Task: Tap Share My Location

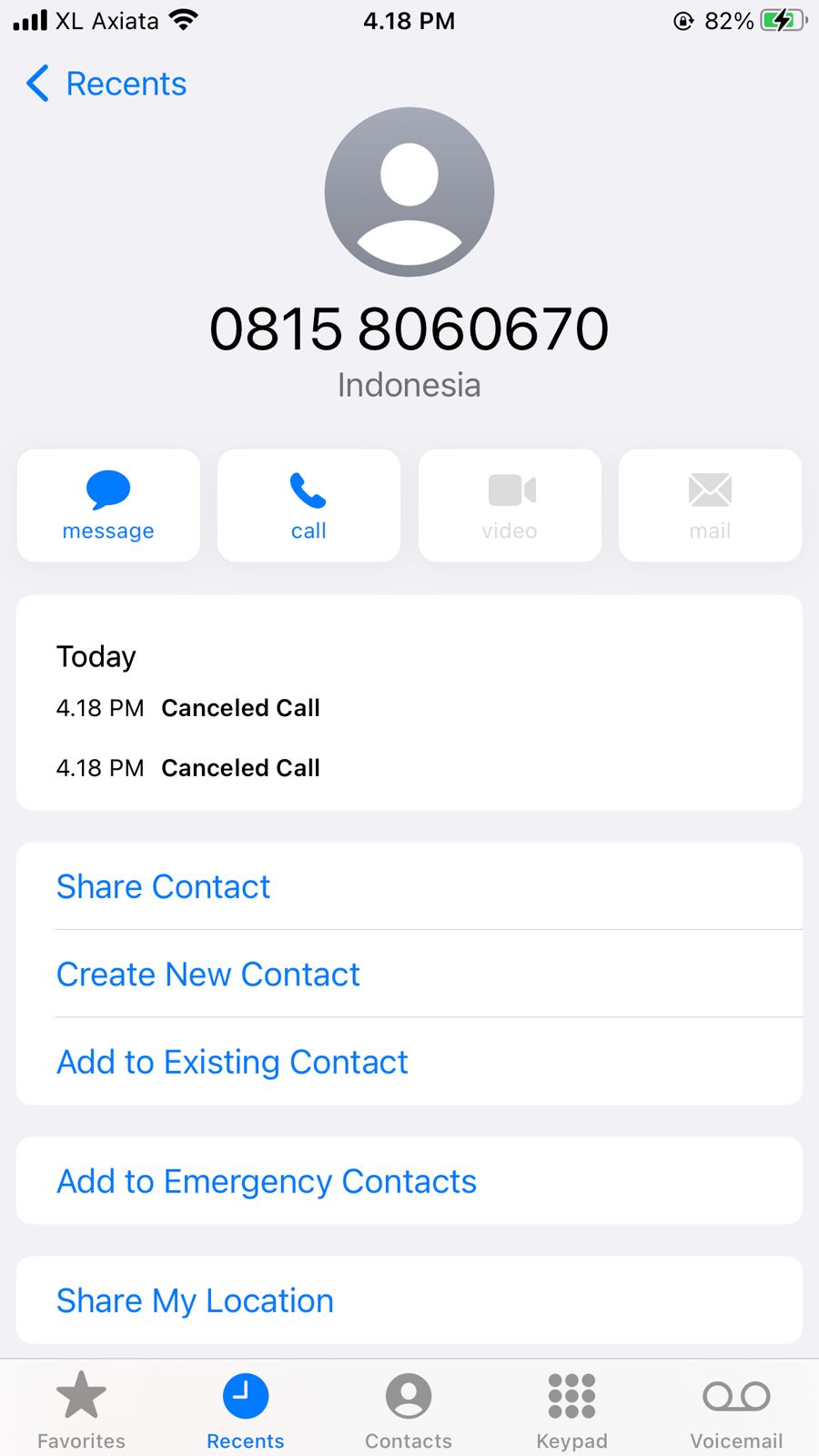Action: coord(195,1300)
